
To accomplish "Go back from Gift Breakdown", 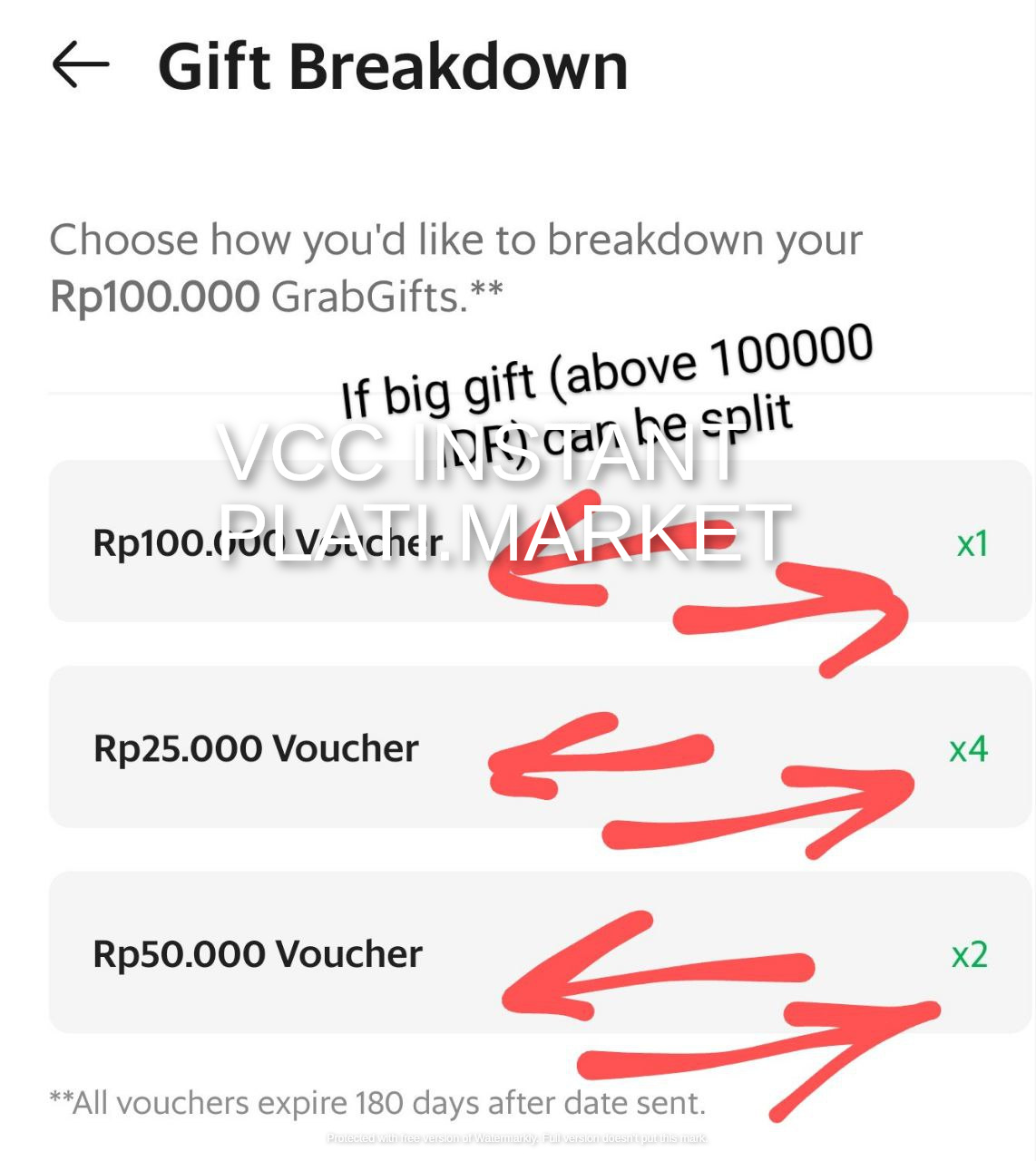I will click(80, 65).
